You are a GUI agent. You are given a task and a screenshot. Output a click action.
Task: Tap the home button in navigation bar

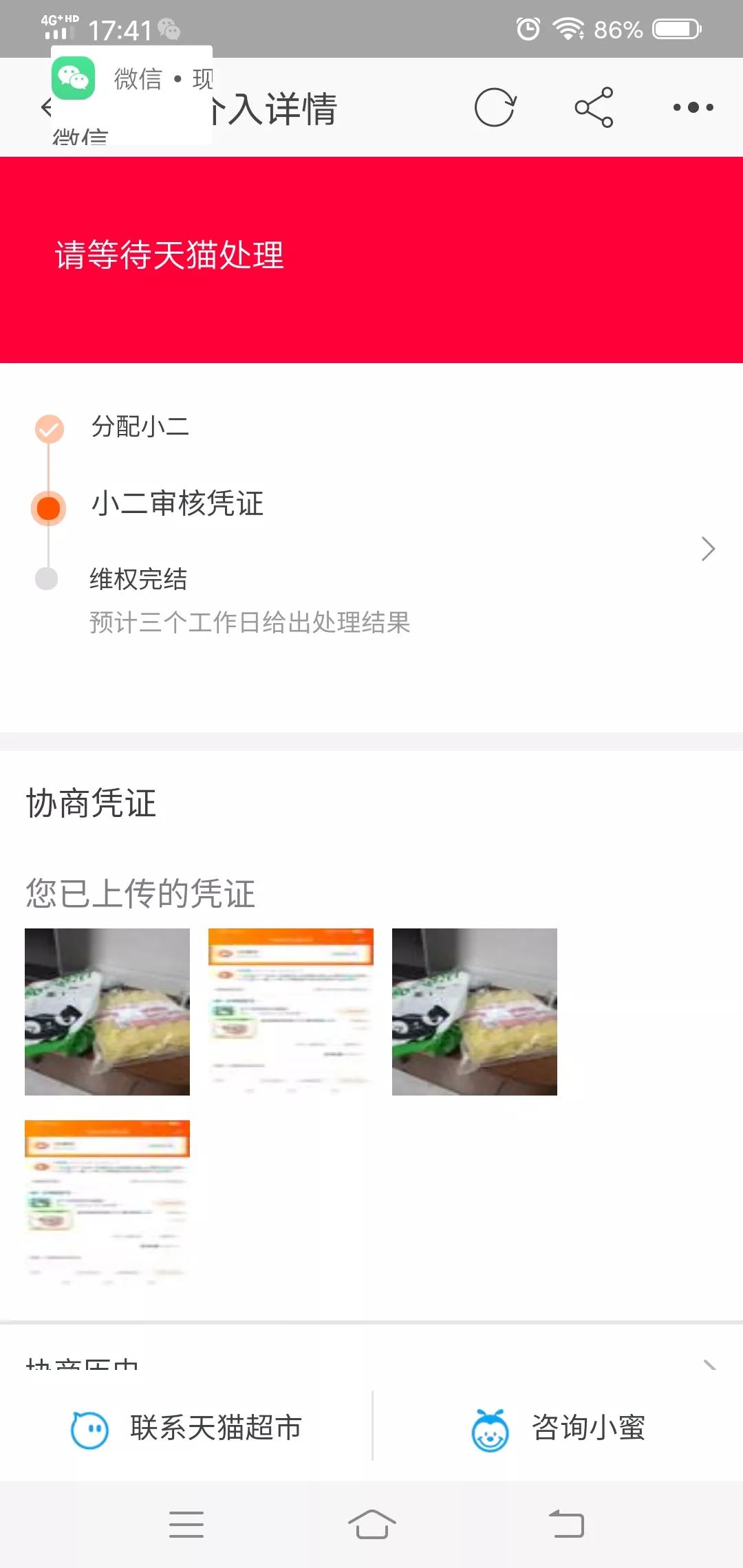tap(371, 1525)
